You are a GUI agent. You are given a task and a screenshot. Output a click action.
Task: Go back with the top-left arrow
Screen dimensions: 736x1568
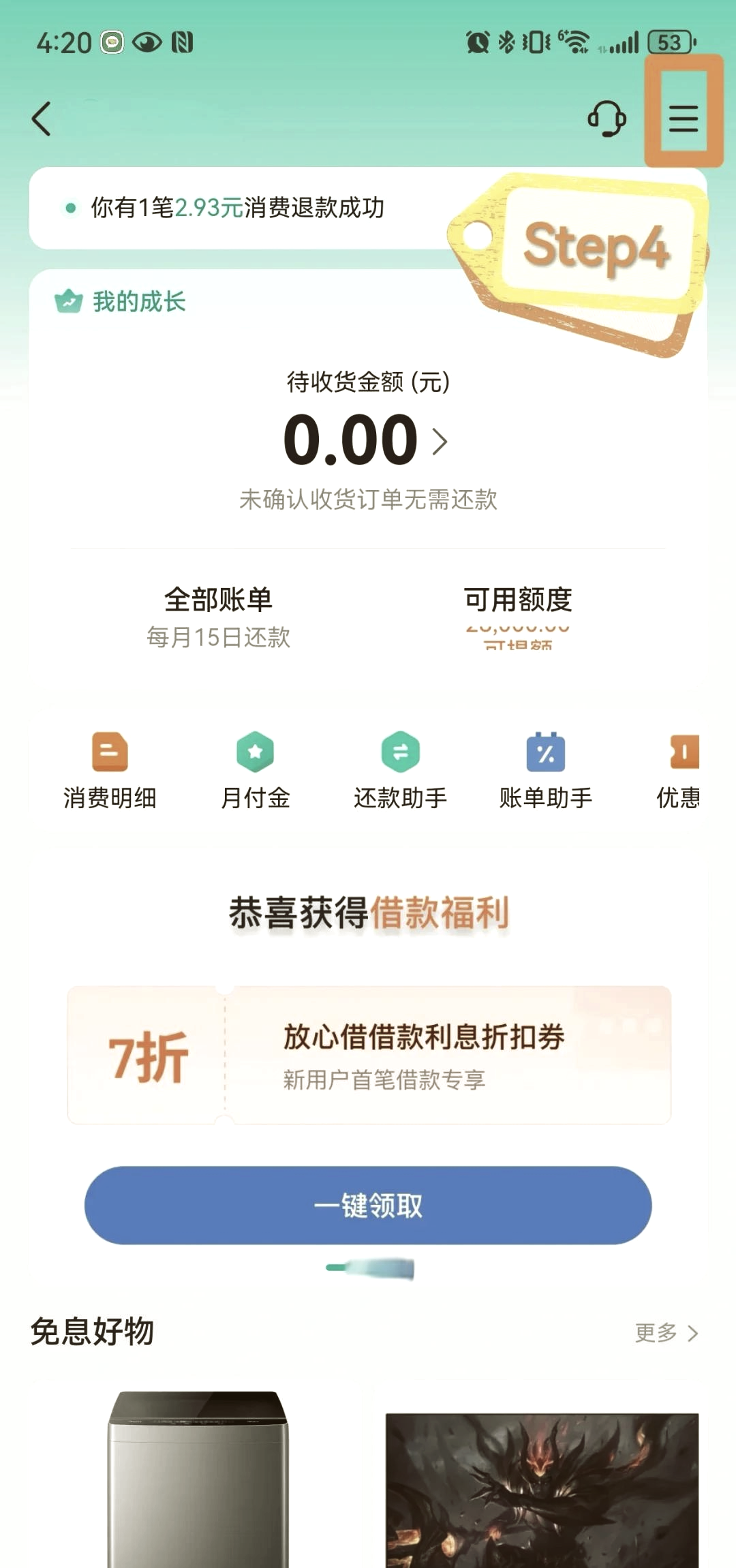(42, 119)
